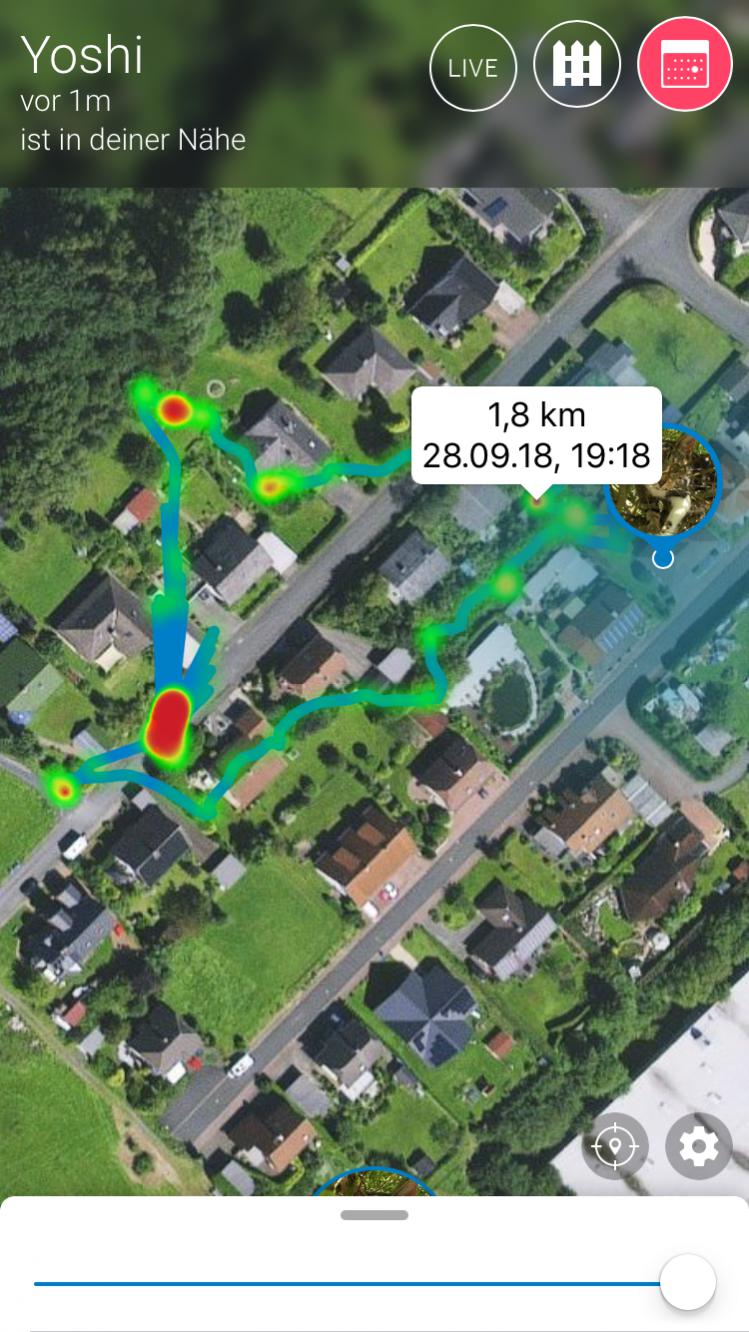Tap Yoshi's photo marker on the map
Screen dimensions: 749x1332
tap(663, 481)
